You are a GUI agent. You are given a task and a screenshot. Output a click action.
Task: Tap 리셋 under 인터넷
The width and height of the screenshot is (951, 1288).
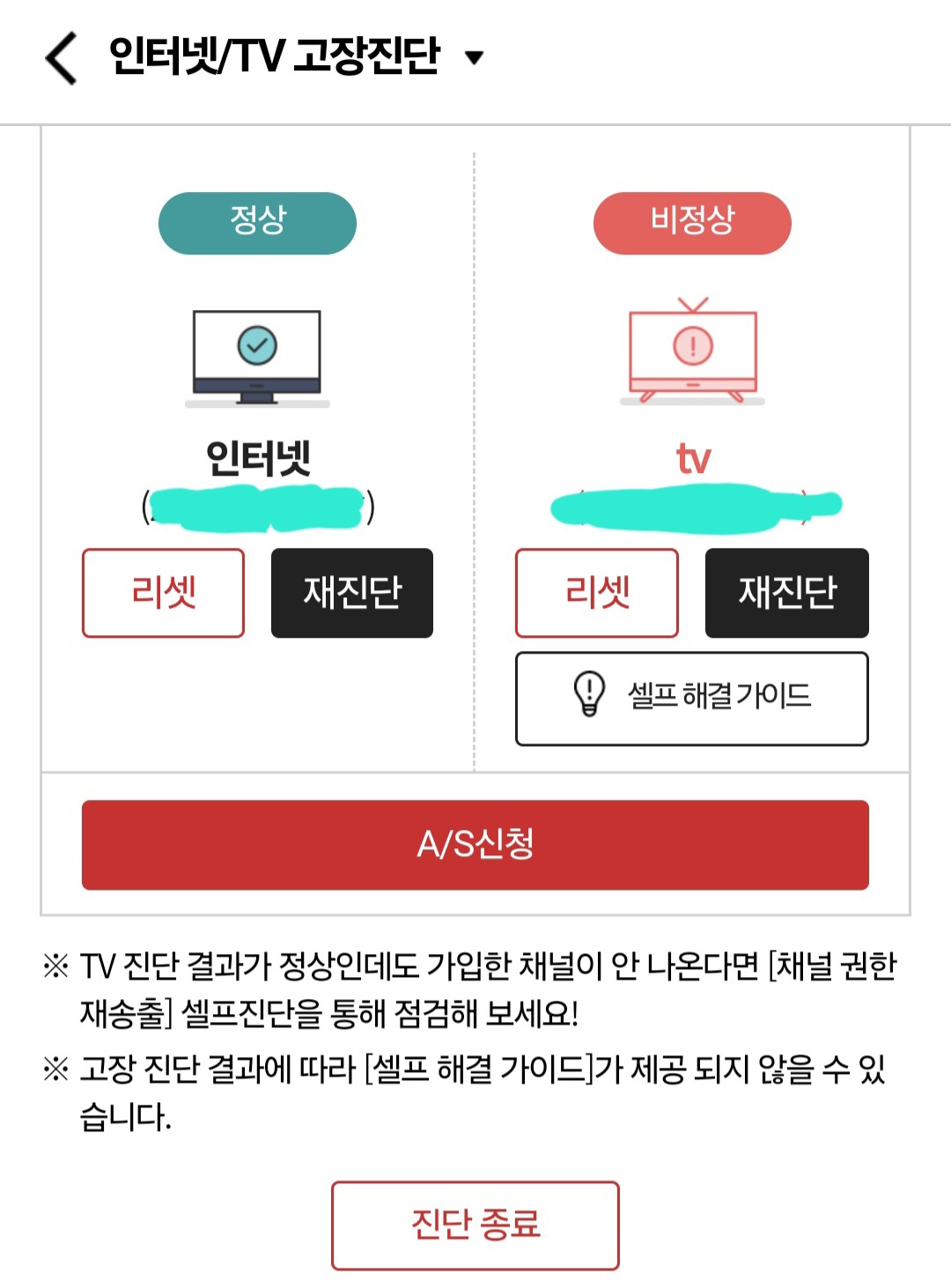click(x=163, y=593)
